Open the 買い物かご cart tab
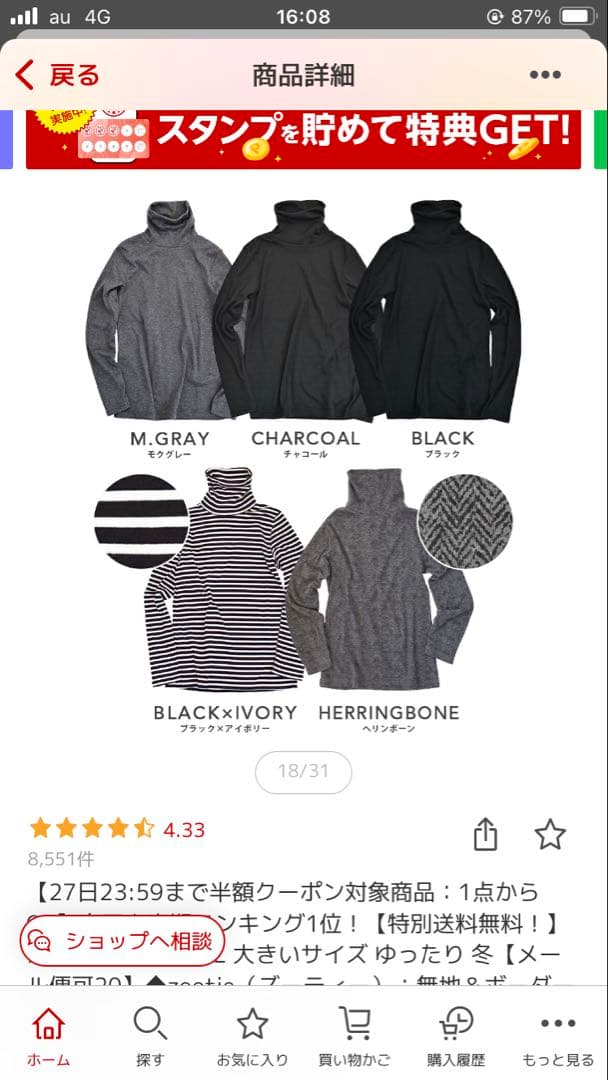 (x=354, y=1035)
